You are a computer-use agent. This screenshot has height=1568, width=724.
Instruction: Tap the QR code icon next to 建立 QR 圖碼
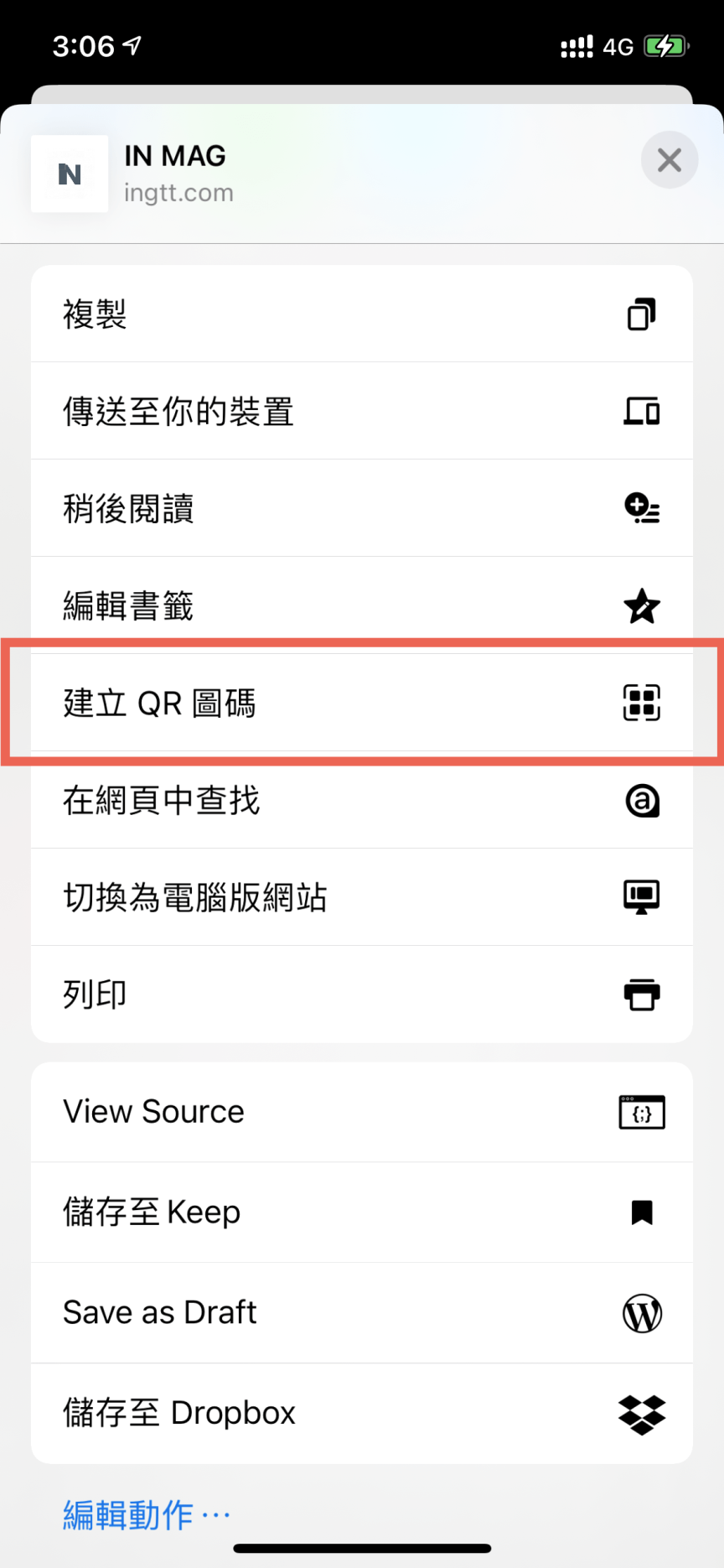point(642,704)
